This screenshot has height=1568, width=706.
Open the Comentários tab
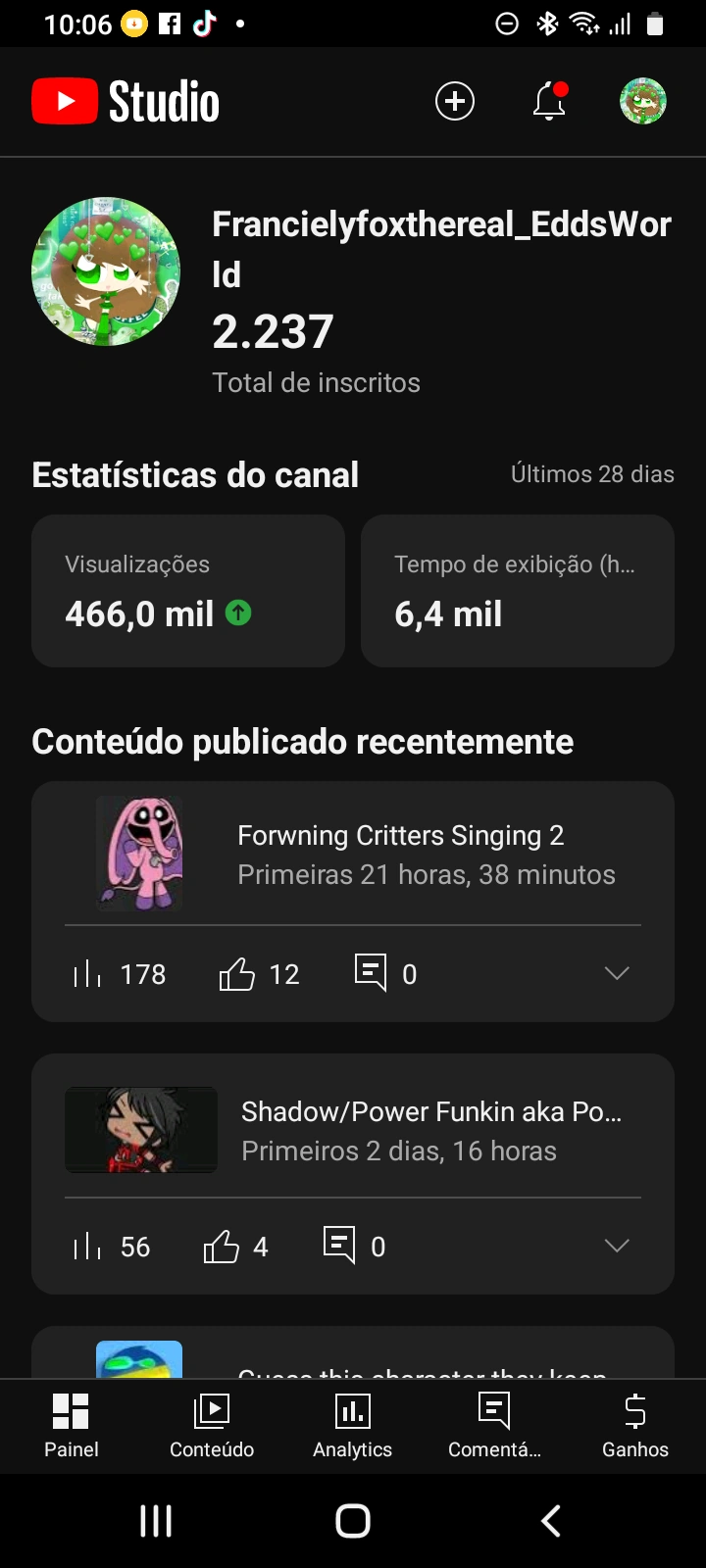(494, 1426)
